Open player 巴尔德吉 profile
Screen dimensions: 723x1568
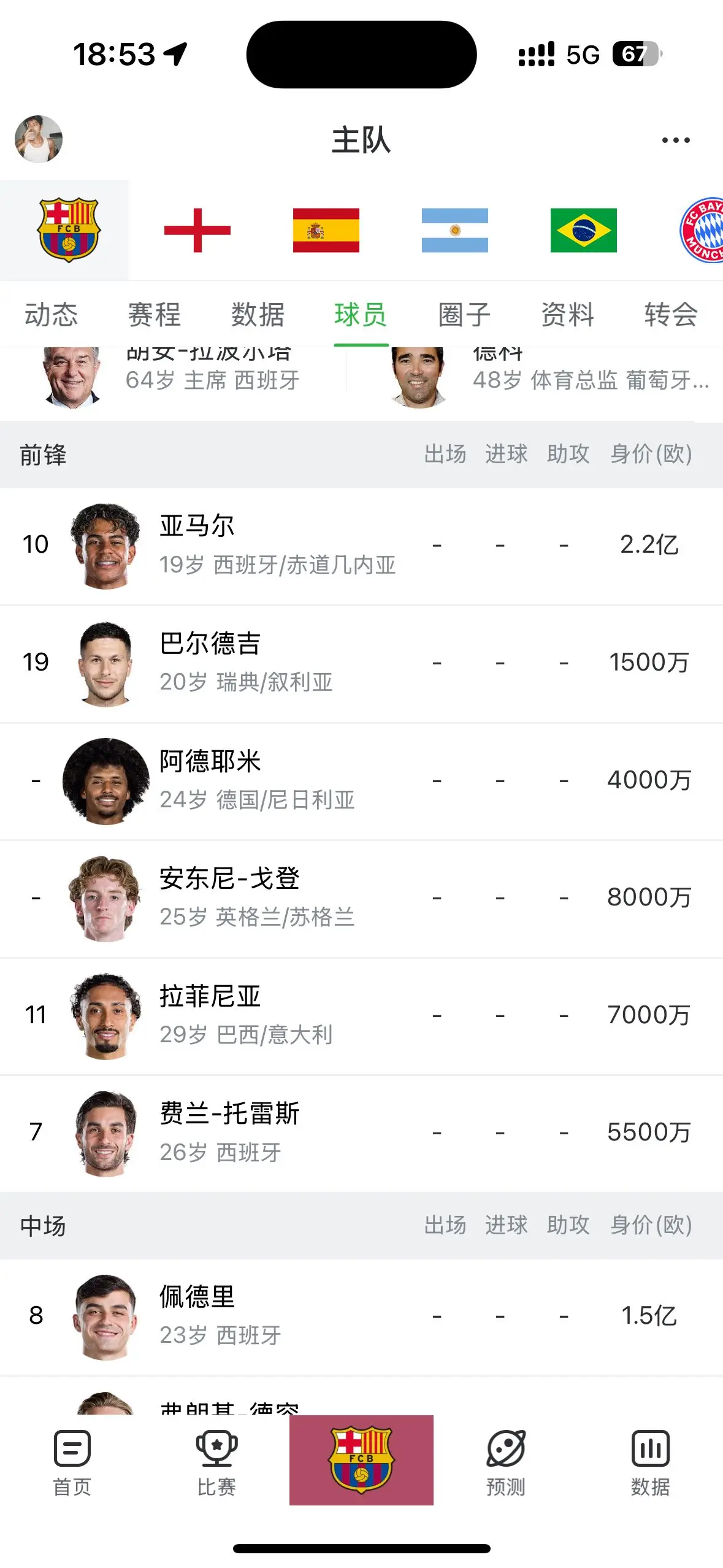(x=361, y=664)
